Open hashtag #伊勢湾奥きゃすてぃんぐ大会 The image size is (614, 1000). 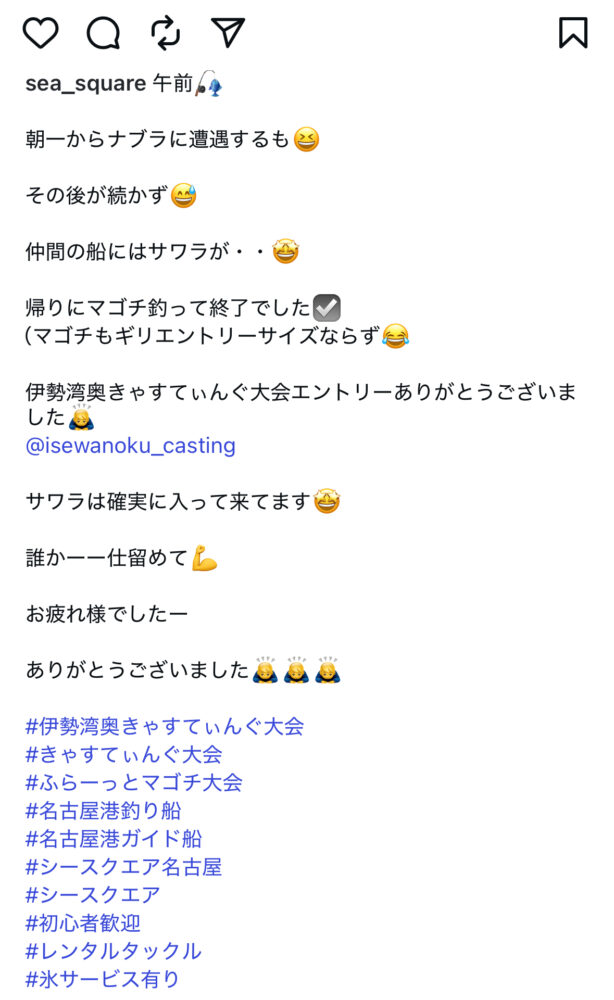click(x=165, y=726)
